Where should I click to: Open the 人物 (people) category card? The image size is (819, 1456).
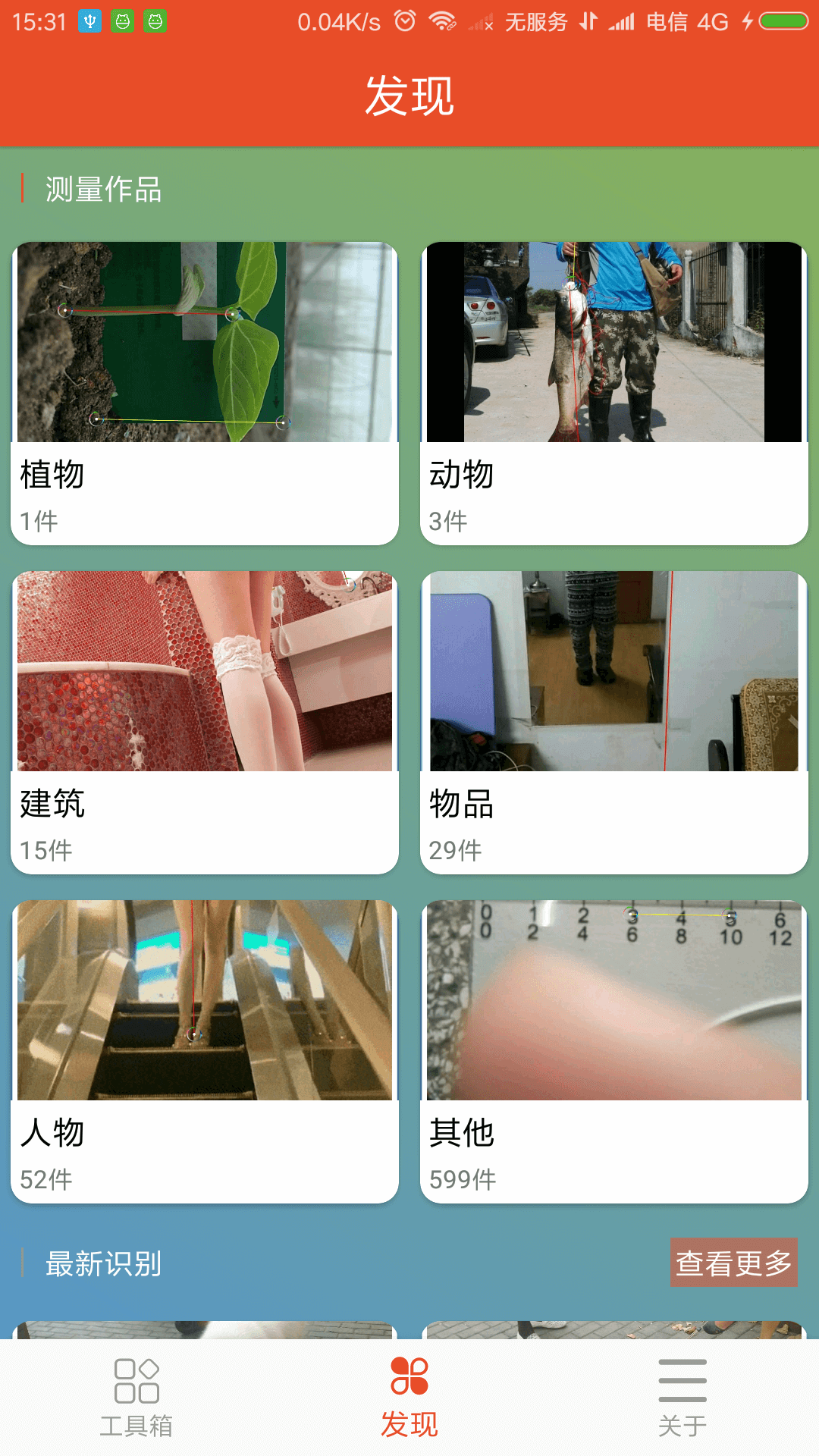205,1051
